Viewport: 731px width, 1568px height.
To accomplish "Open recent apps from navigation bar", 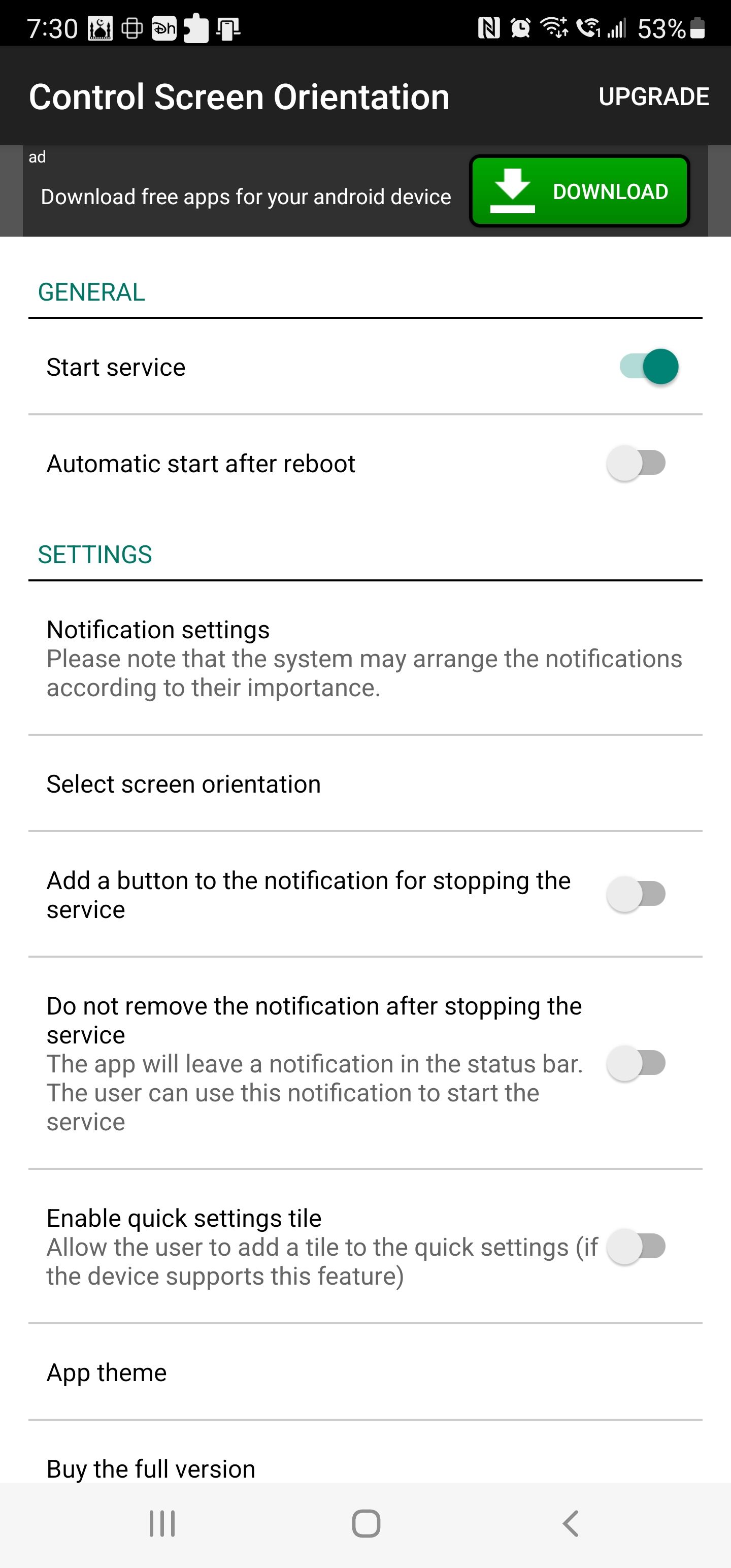I will [x=162, y=1523].
